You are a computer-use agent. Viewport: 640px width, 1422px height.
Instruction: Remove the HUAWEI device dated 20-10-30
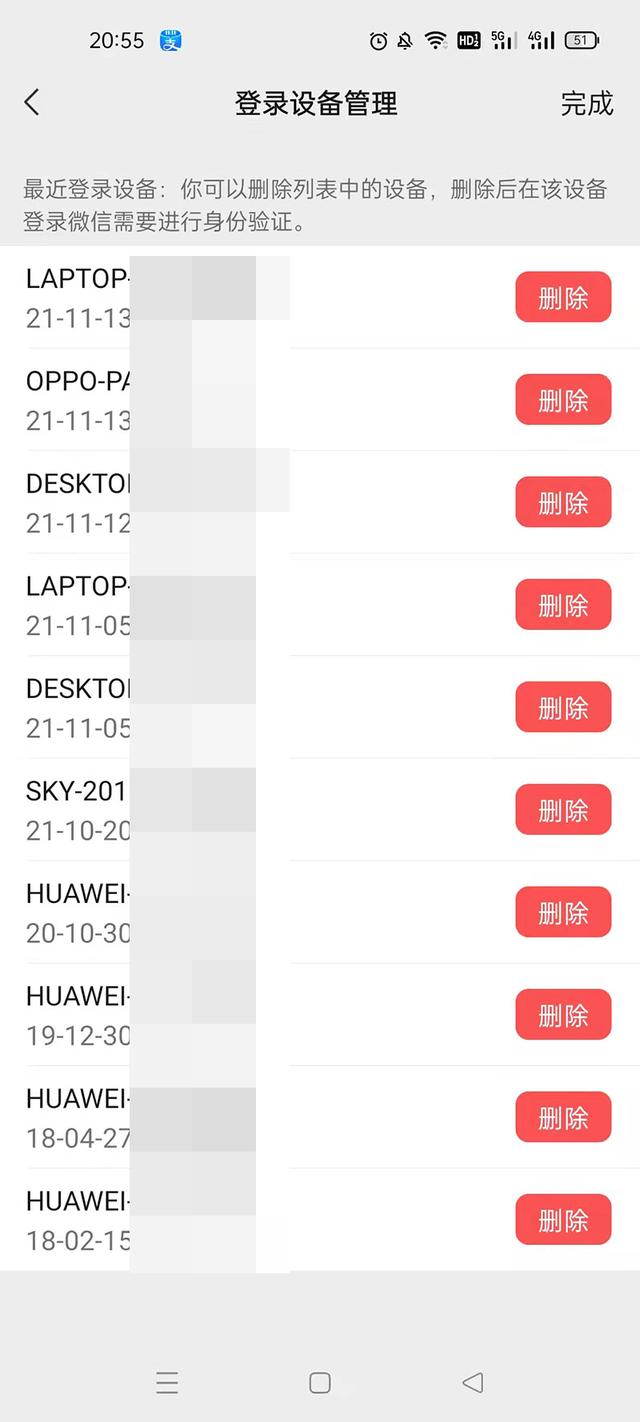coord(563,912)
